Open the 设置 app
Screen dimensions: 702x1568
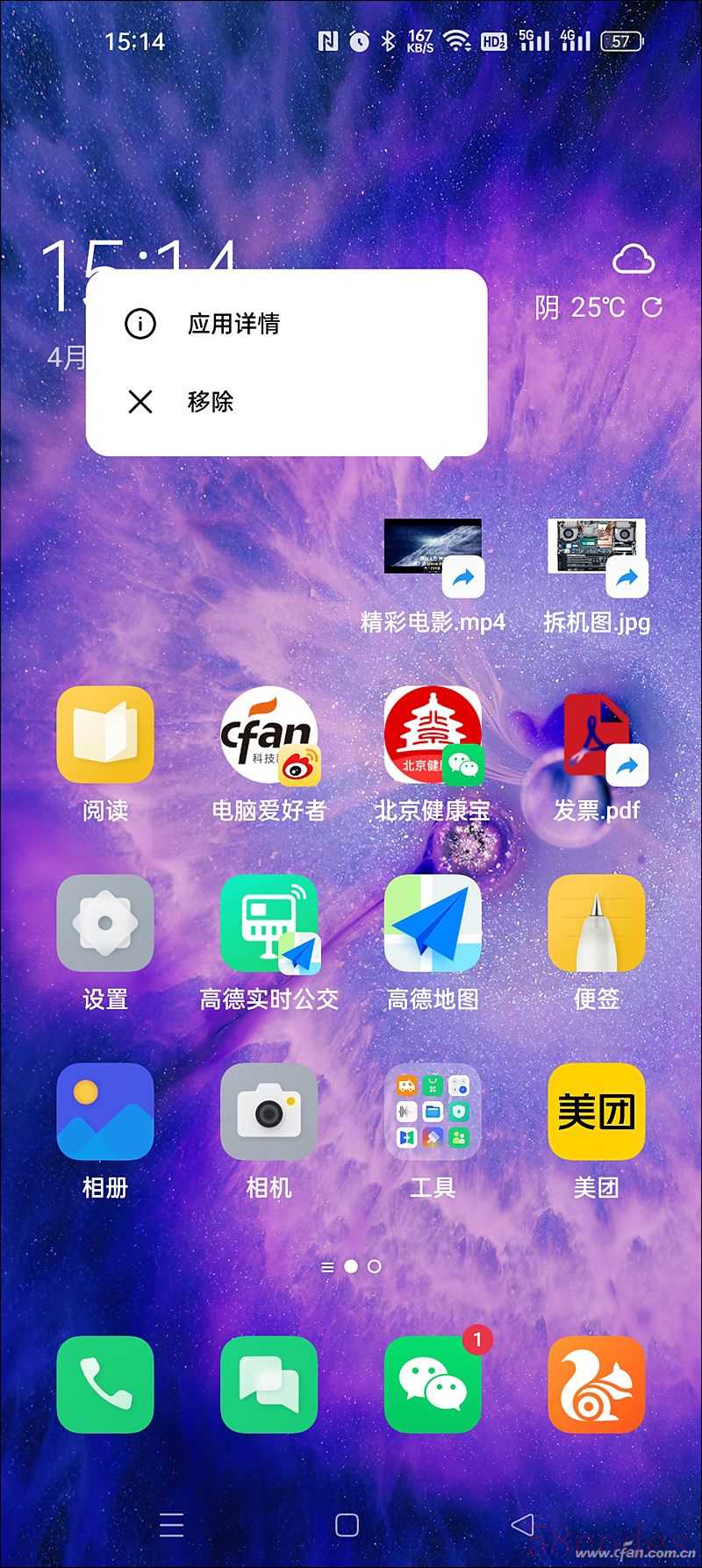coord(105,923)
